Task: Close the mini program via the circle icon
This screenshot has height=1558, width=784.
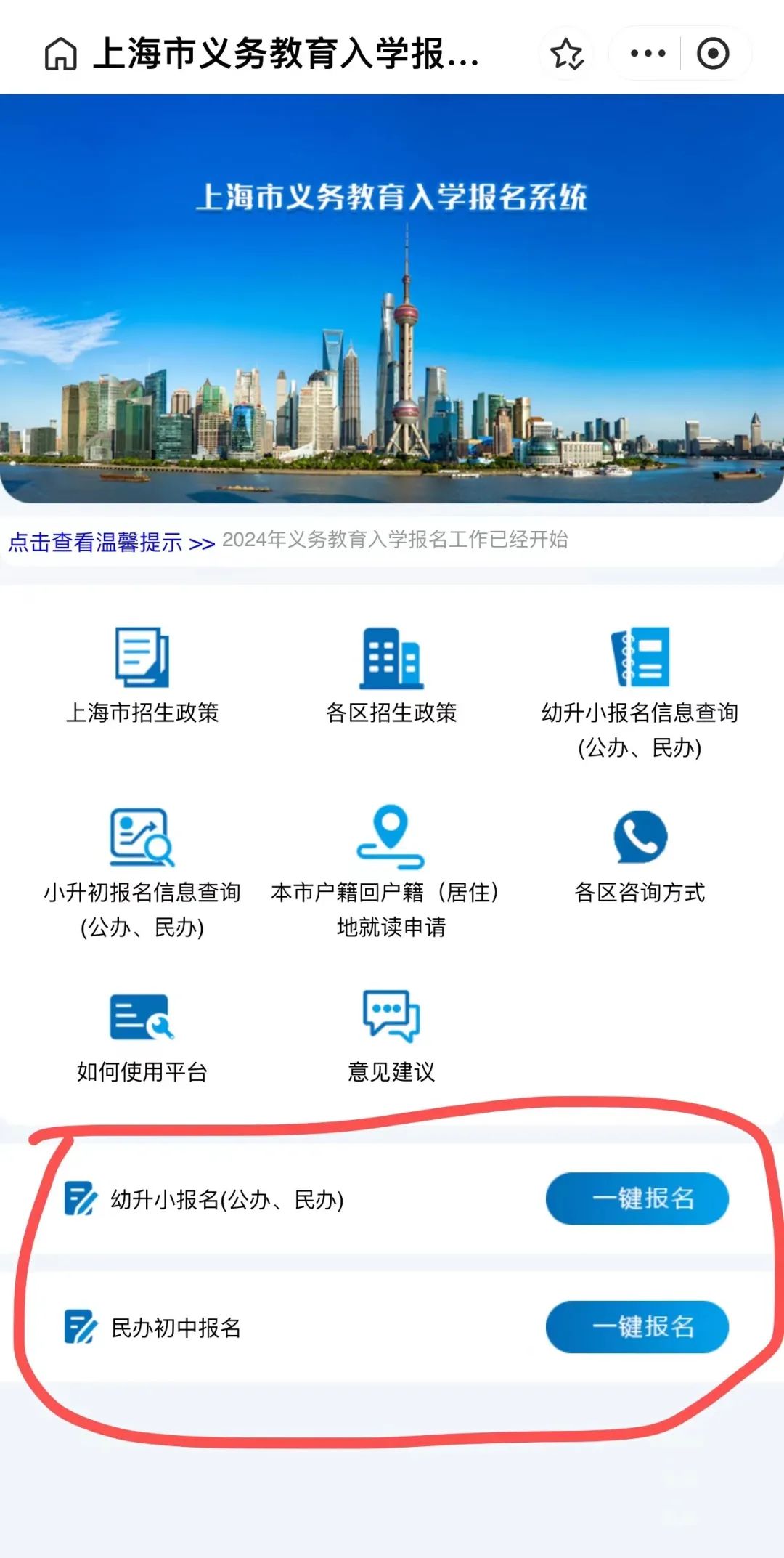Action: coord(713,54)
